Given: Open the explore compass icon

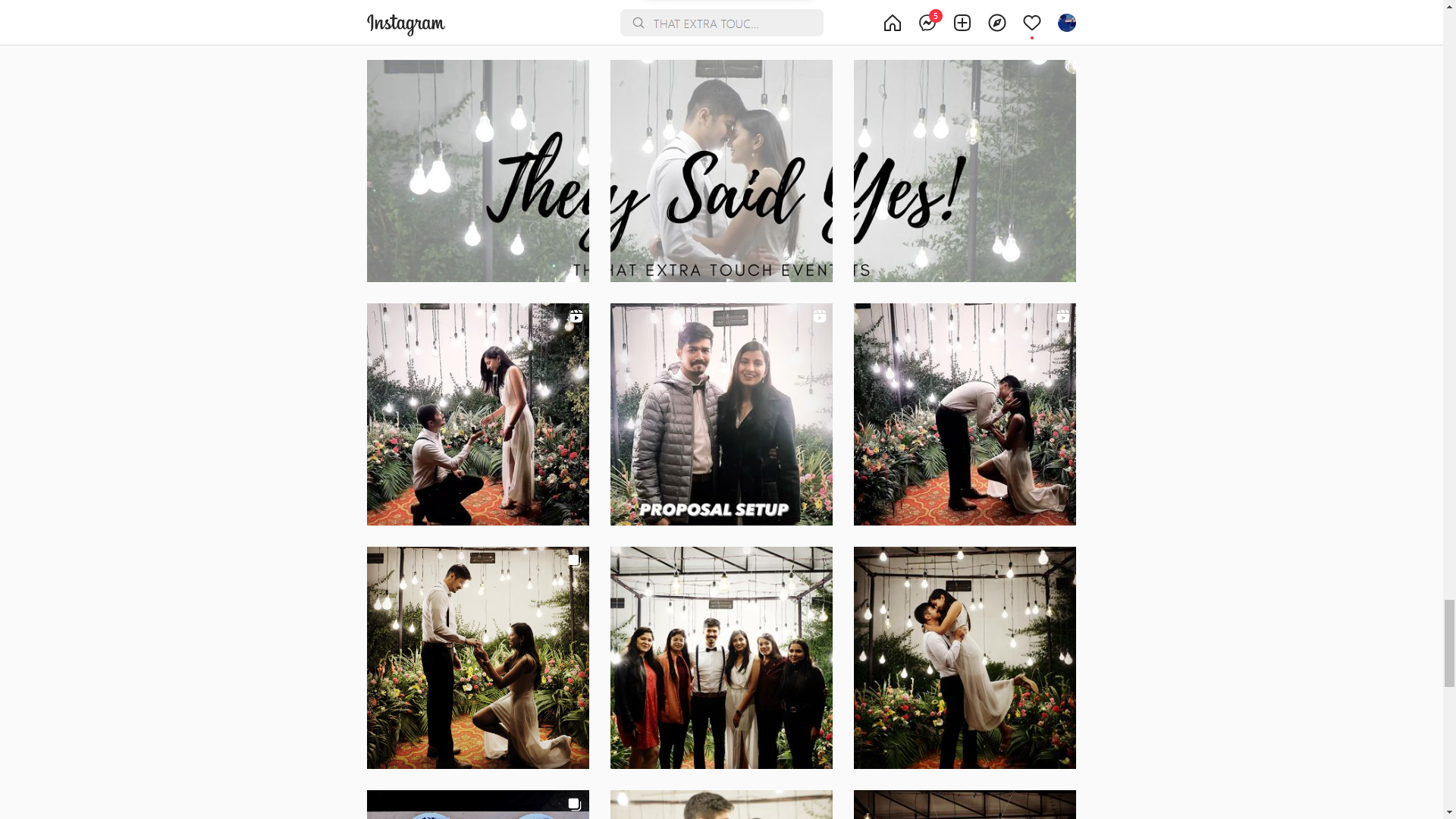Looking at the screenshot, I should pos(996,23).
